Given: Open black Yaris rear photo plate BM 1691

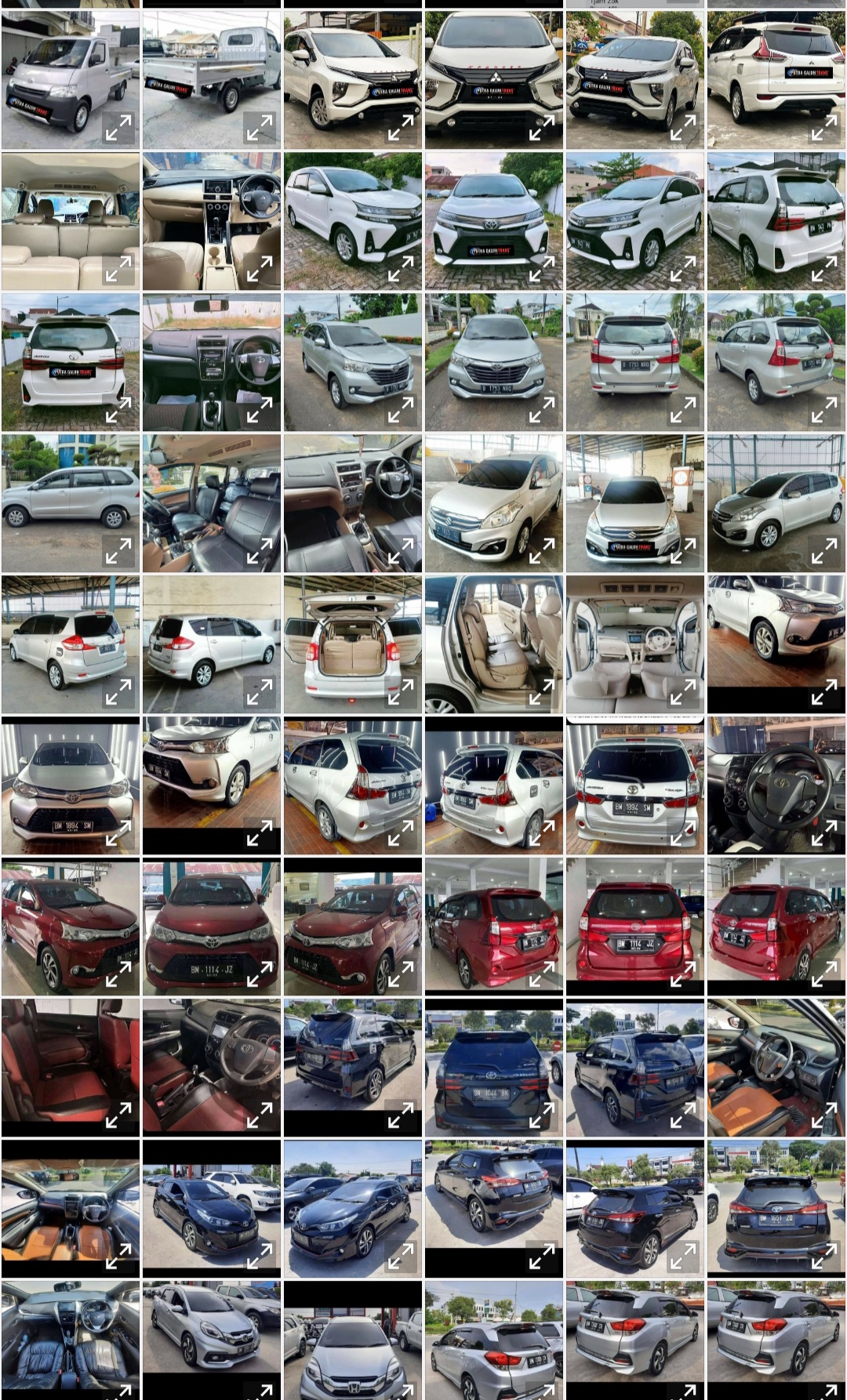Looking at the screenshot, I should 776,1209.
